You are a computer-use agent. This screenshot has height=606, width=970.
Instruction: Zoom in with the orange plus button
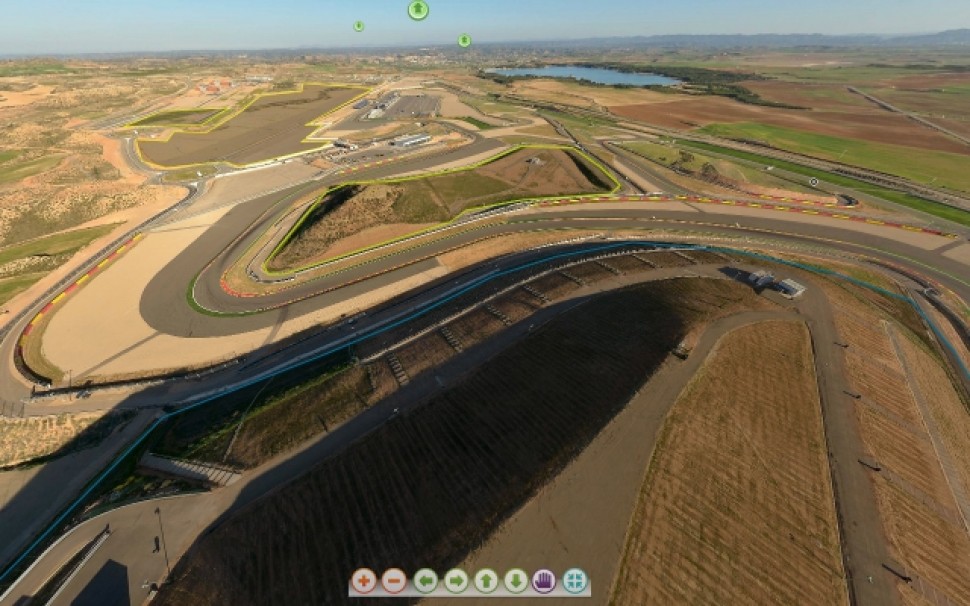tap(364, 581)
